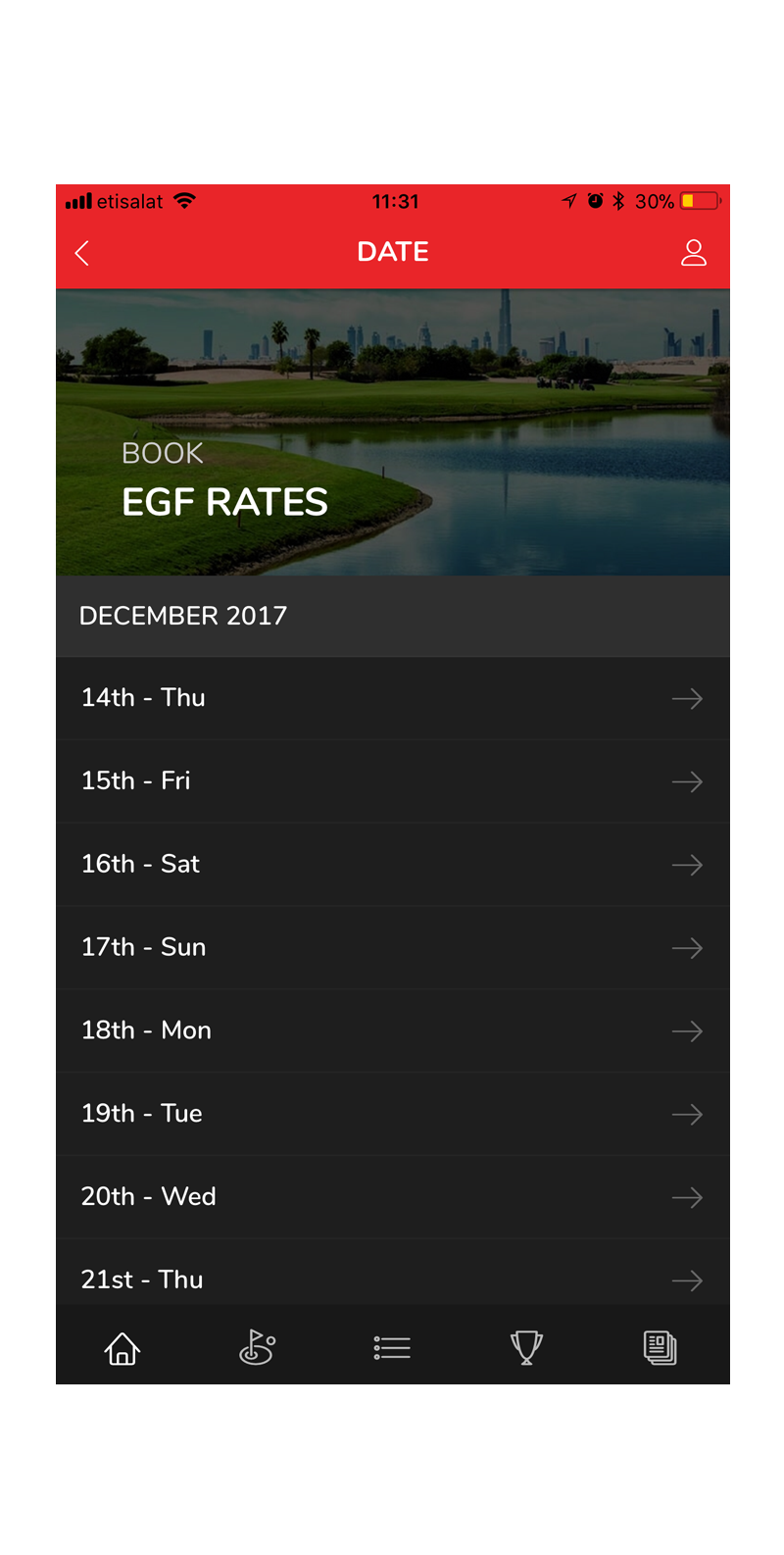Image resolution: width=784 pixels, height=1555 pixels.
Task: Open 21st - Thu date
Action: pos(392,1278)
